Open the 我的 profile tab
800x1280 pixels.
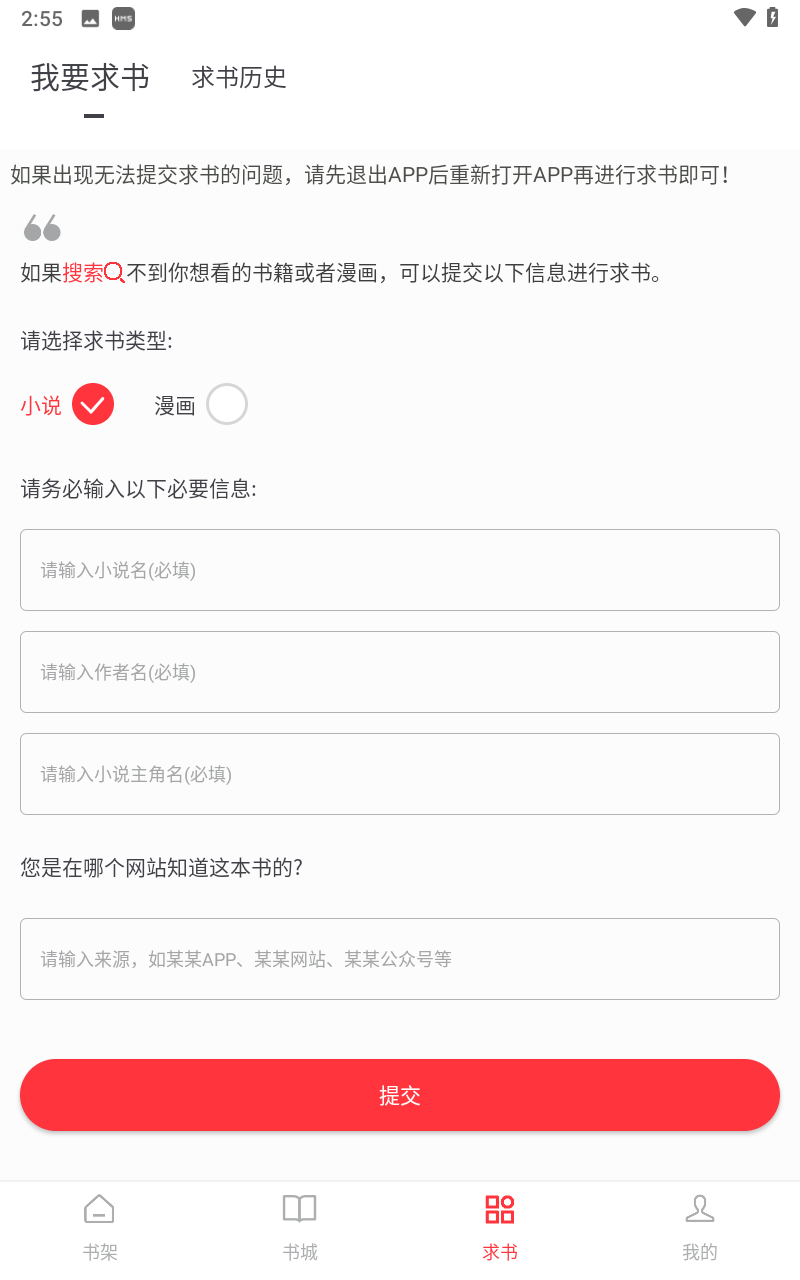pos(700,1227)
